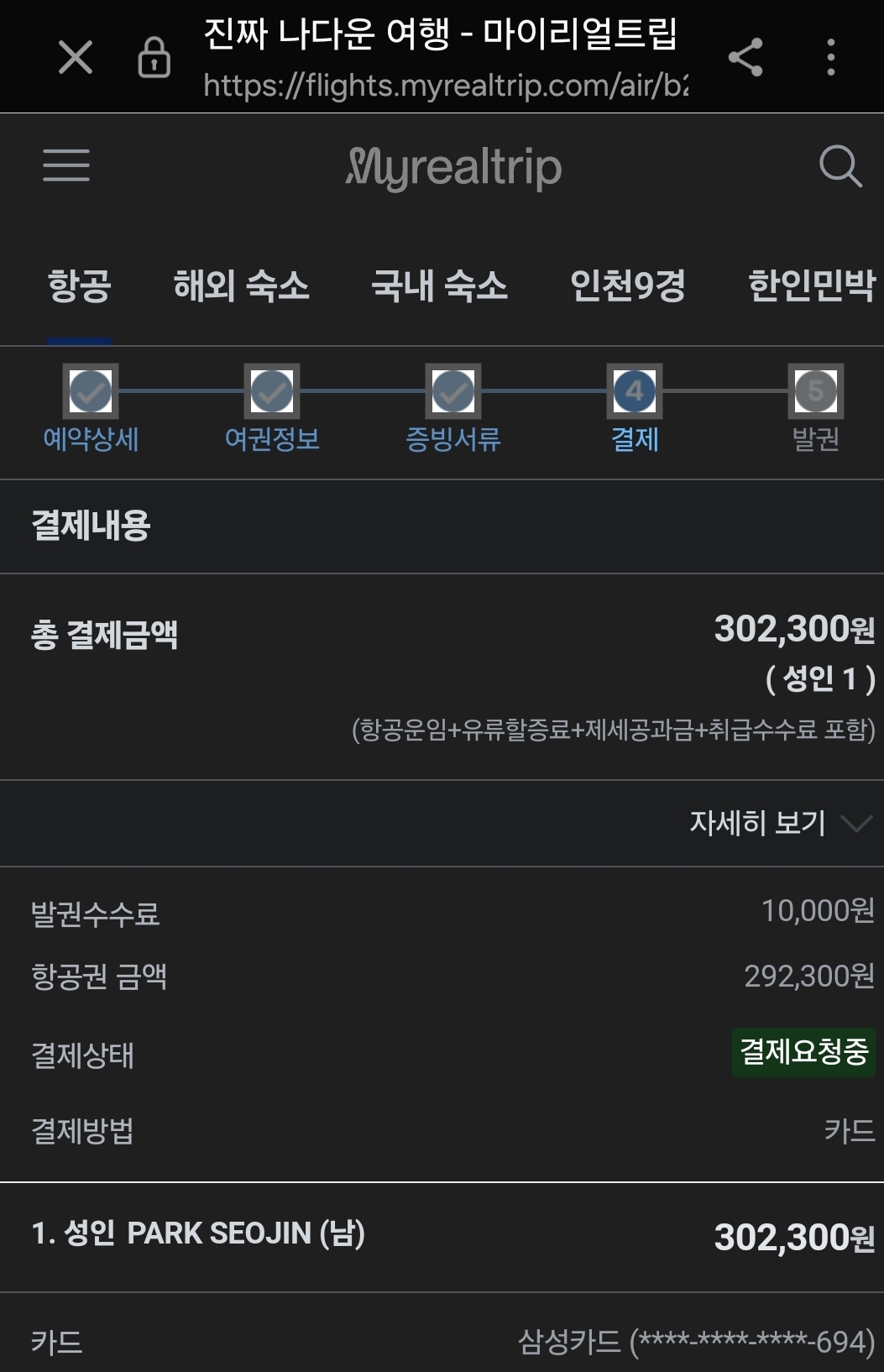Switch to the 해외 숙소 tab
The width and height of the screenshot is (884, 1372).
tap(241, 286)
